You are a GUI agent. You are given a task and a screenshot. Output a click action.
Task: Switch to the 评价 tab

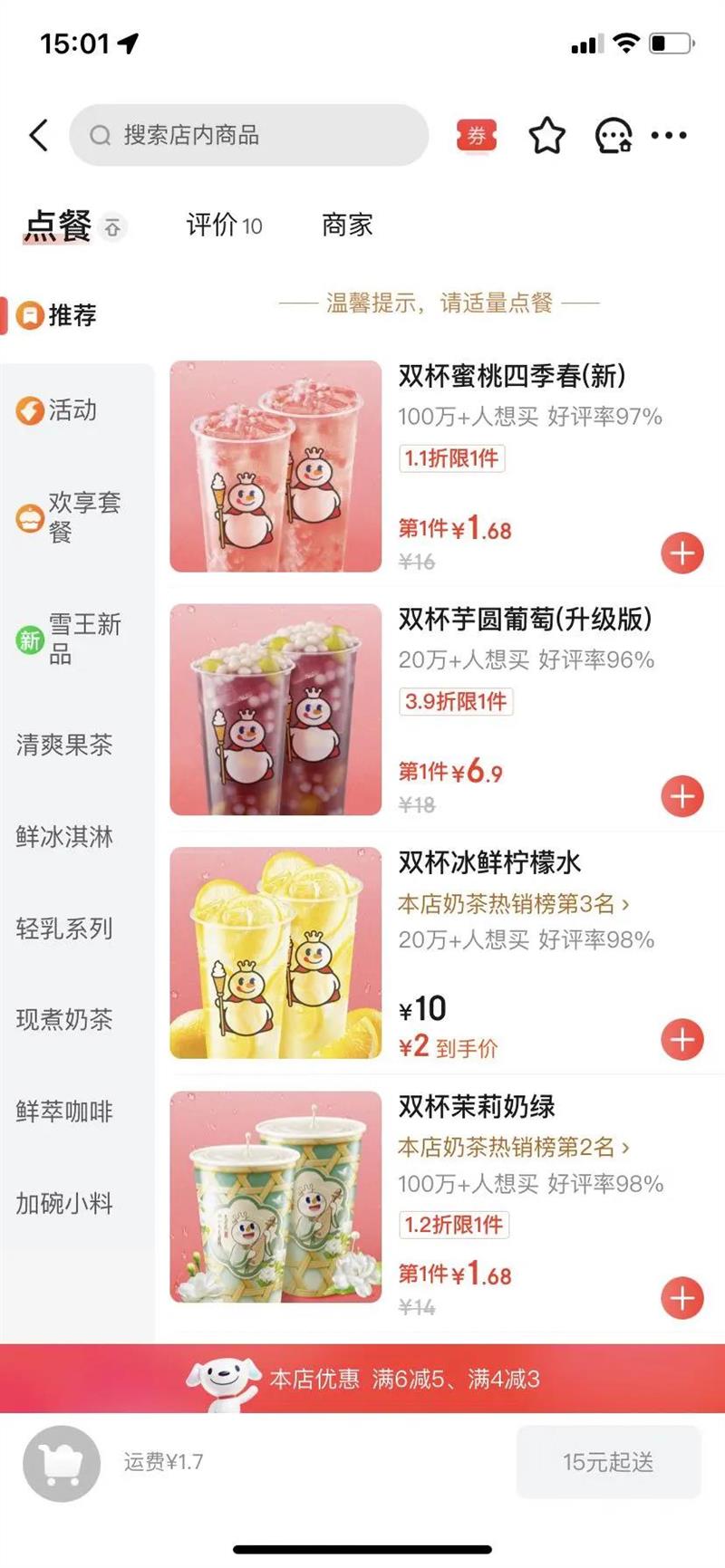point(224,225)
